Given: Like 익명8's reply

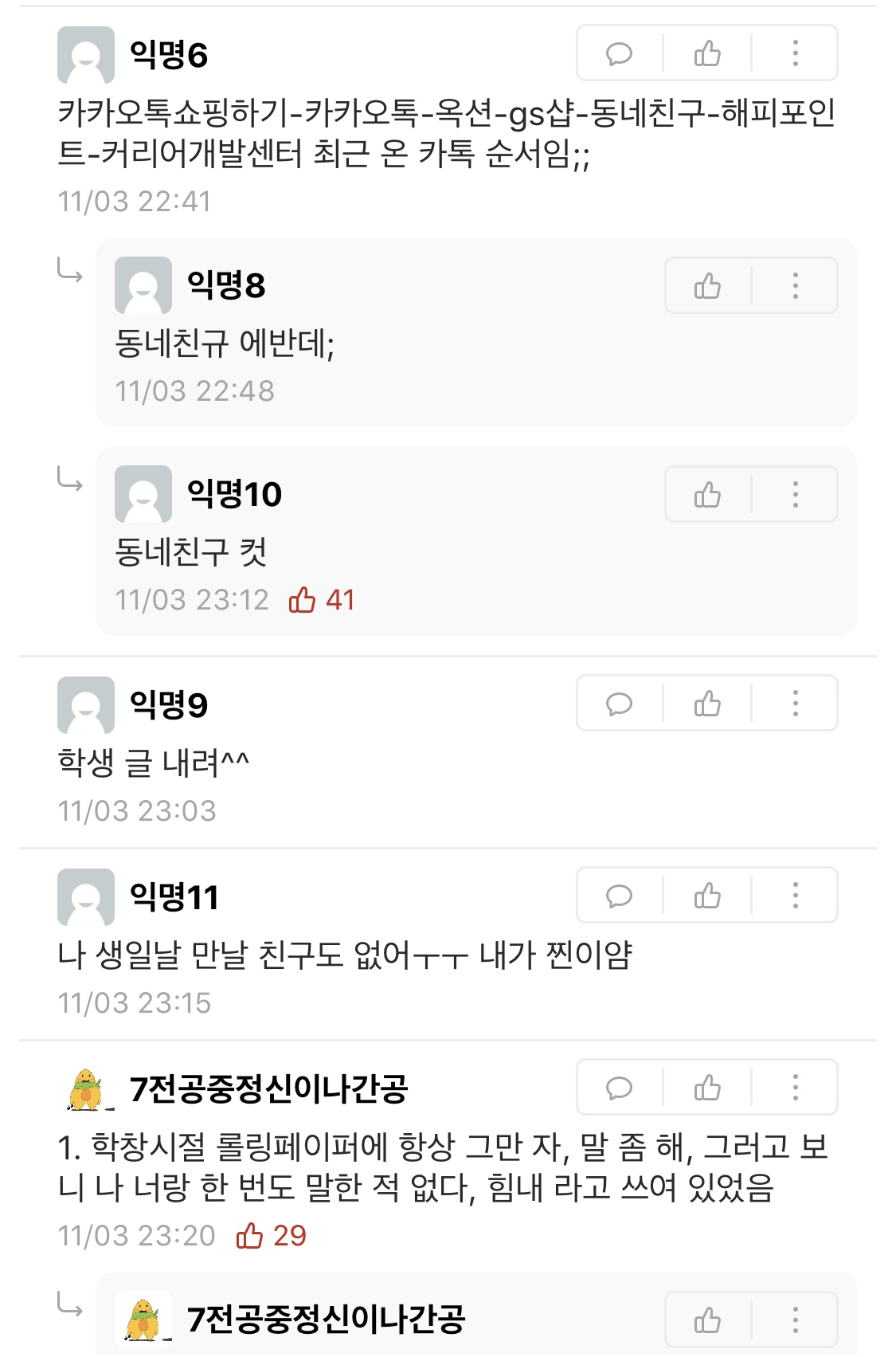Looking at the screenshot, I should (707, 285).
